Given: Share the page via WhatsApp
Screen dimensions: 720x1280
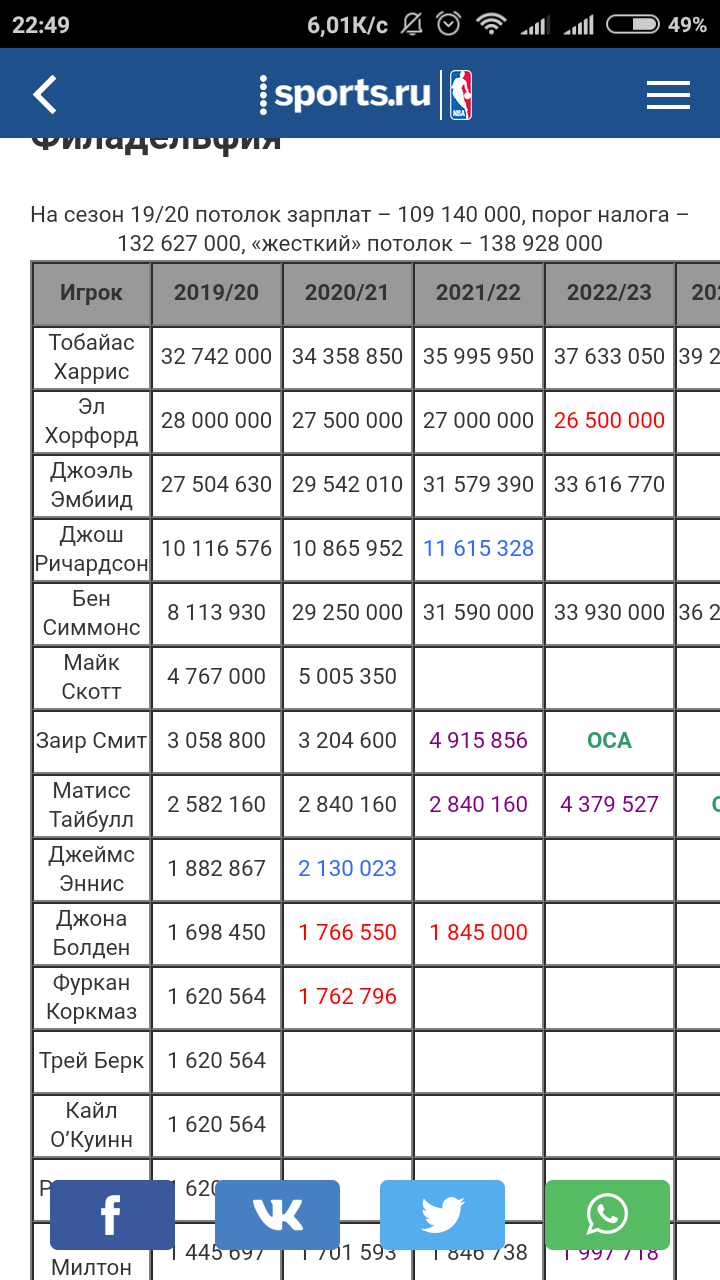Looking at the screenshot, I should (607, 1215).
